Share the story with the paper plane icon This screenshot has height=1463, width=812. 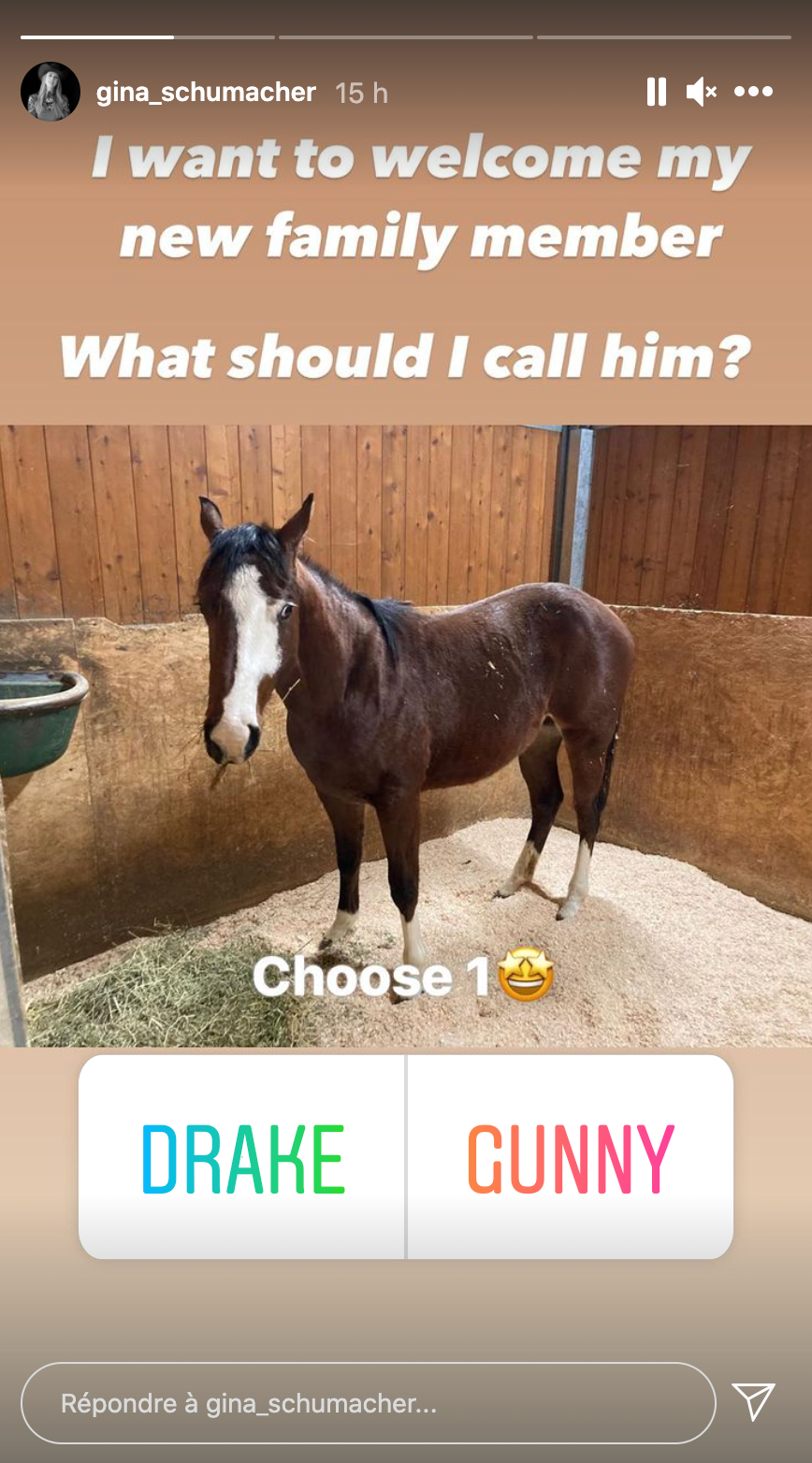point(753,1402)
